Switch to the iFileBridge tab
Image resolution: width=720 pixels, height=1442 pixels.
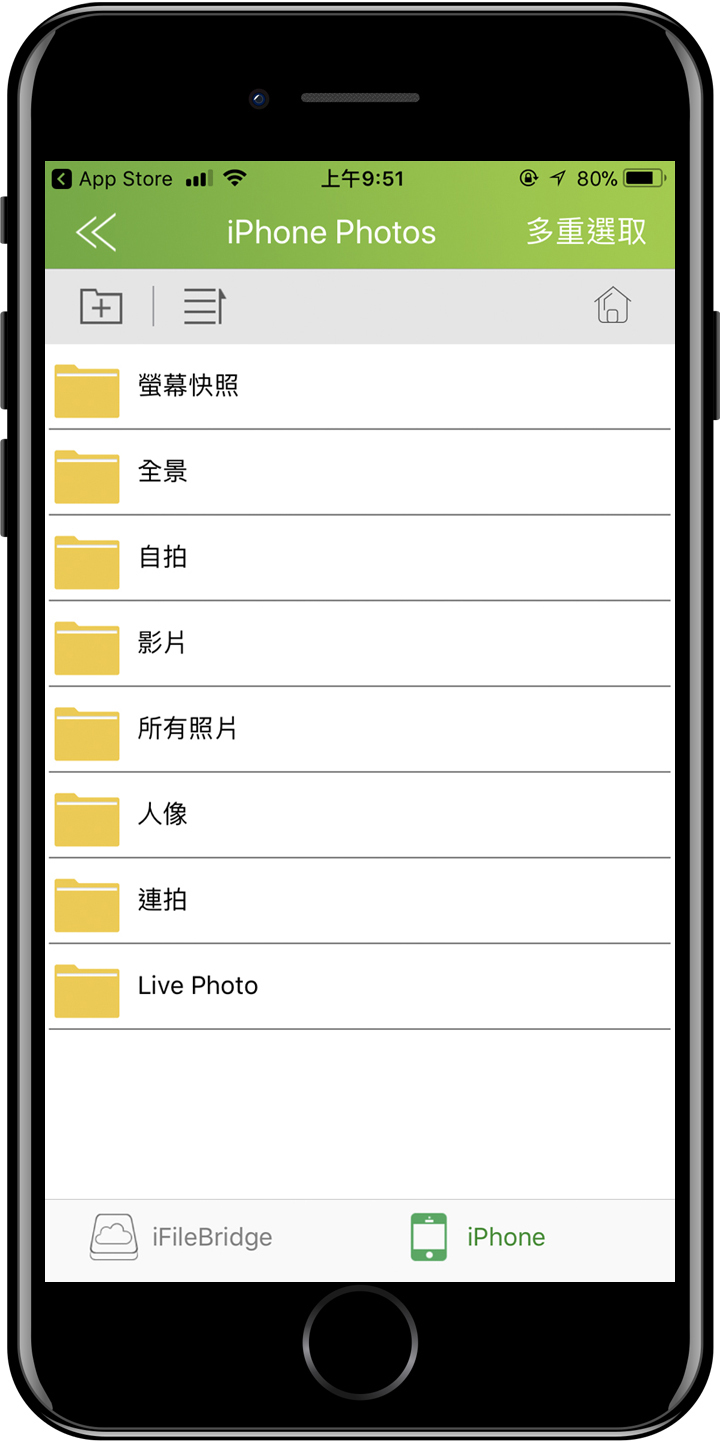click(x=182, y=1237)
